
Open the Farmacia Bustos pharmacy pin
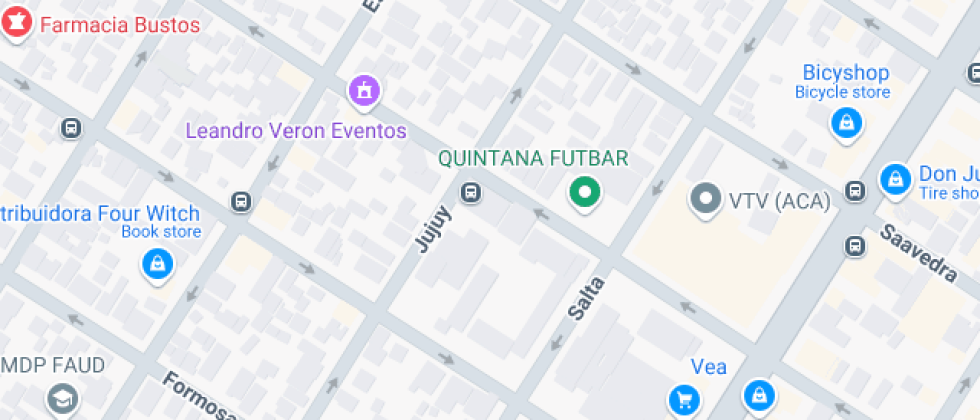pos(16,24)
